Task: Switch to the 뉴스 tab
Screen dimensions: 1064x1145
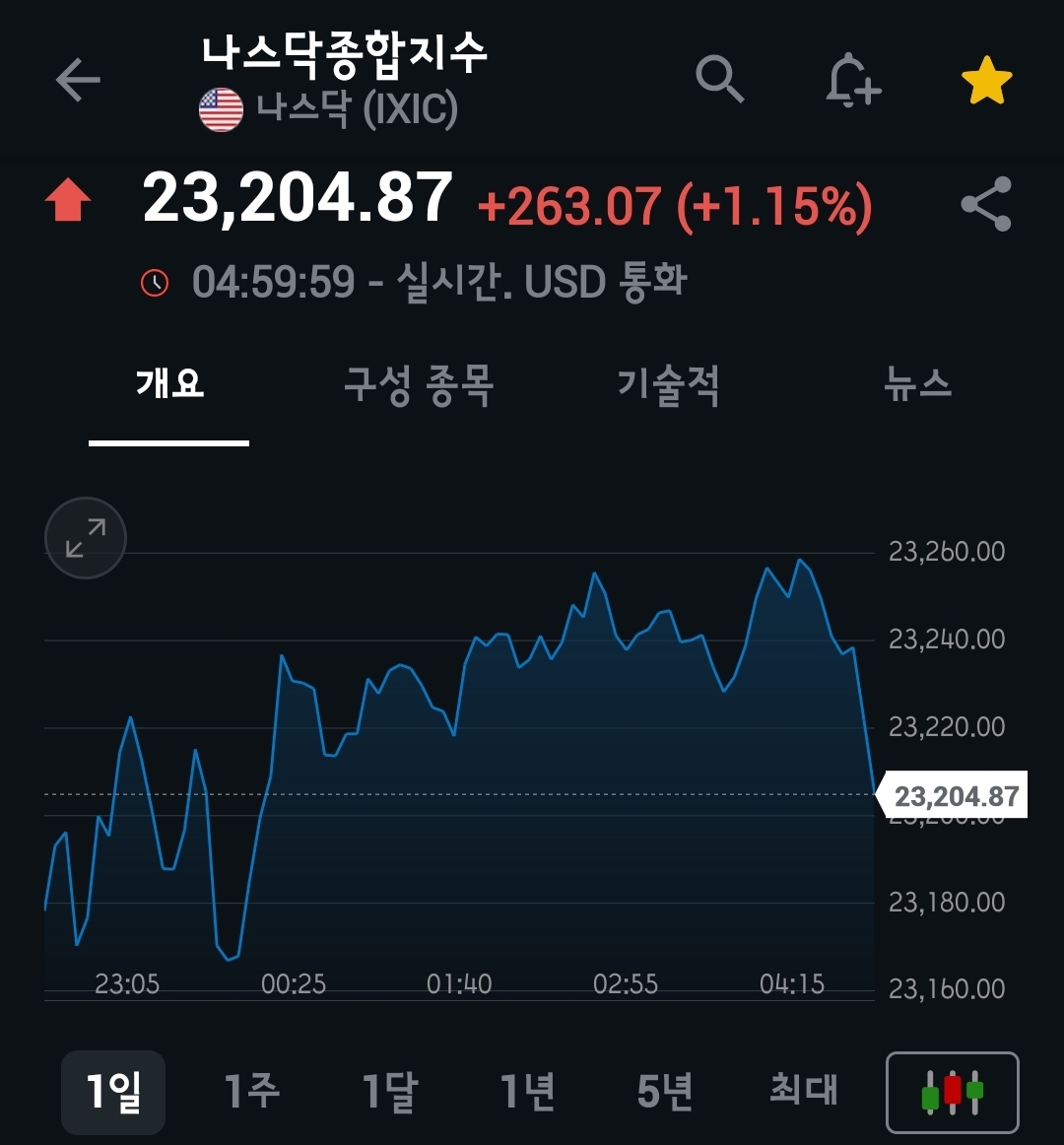Action: click(917, 384)
